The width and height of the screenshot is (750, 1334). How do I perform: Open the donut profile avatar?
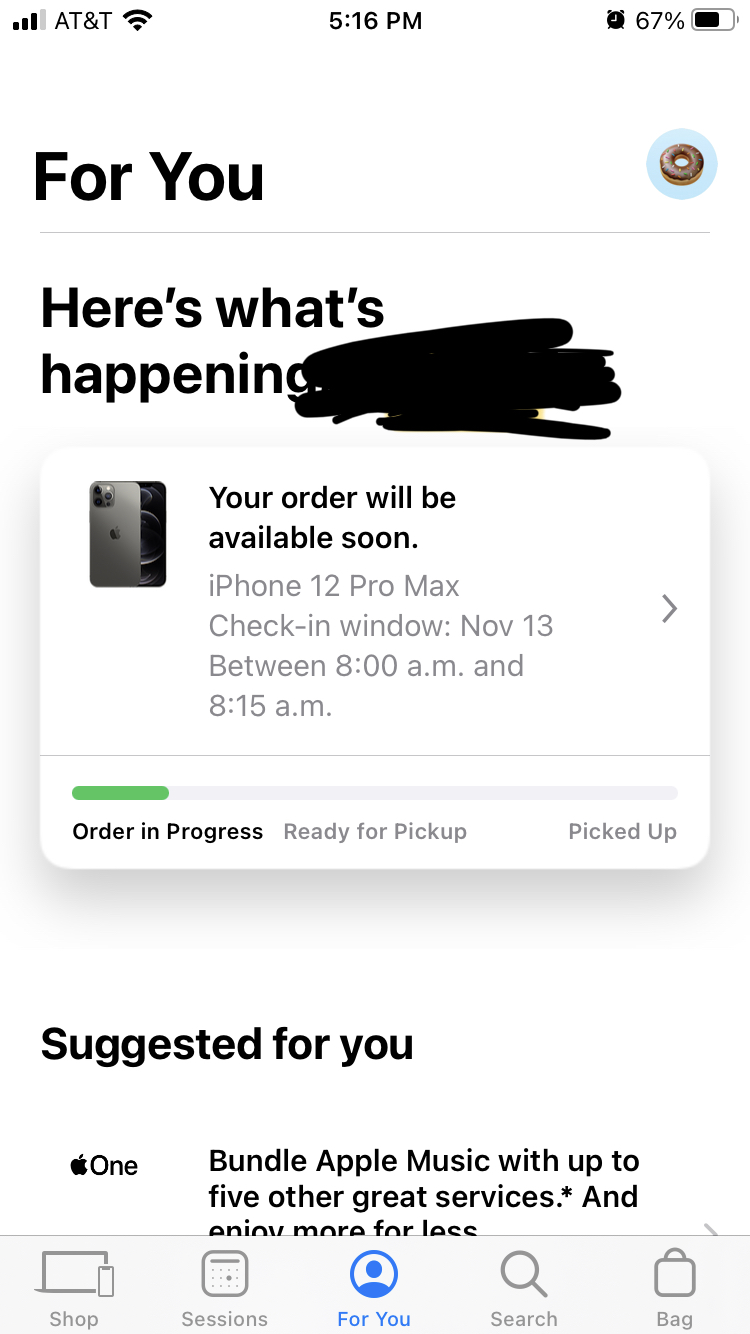coord(681,164)
